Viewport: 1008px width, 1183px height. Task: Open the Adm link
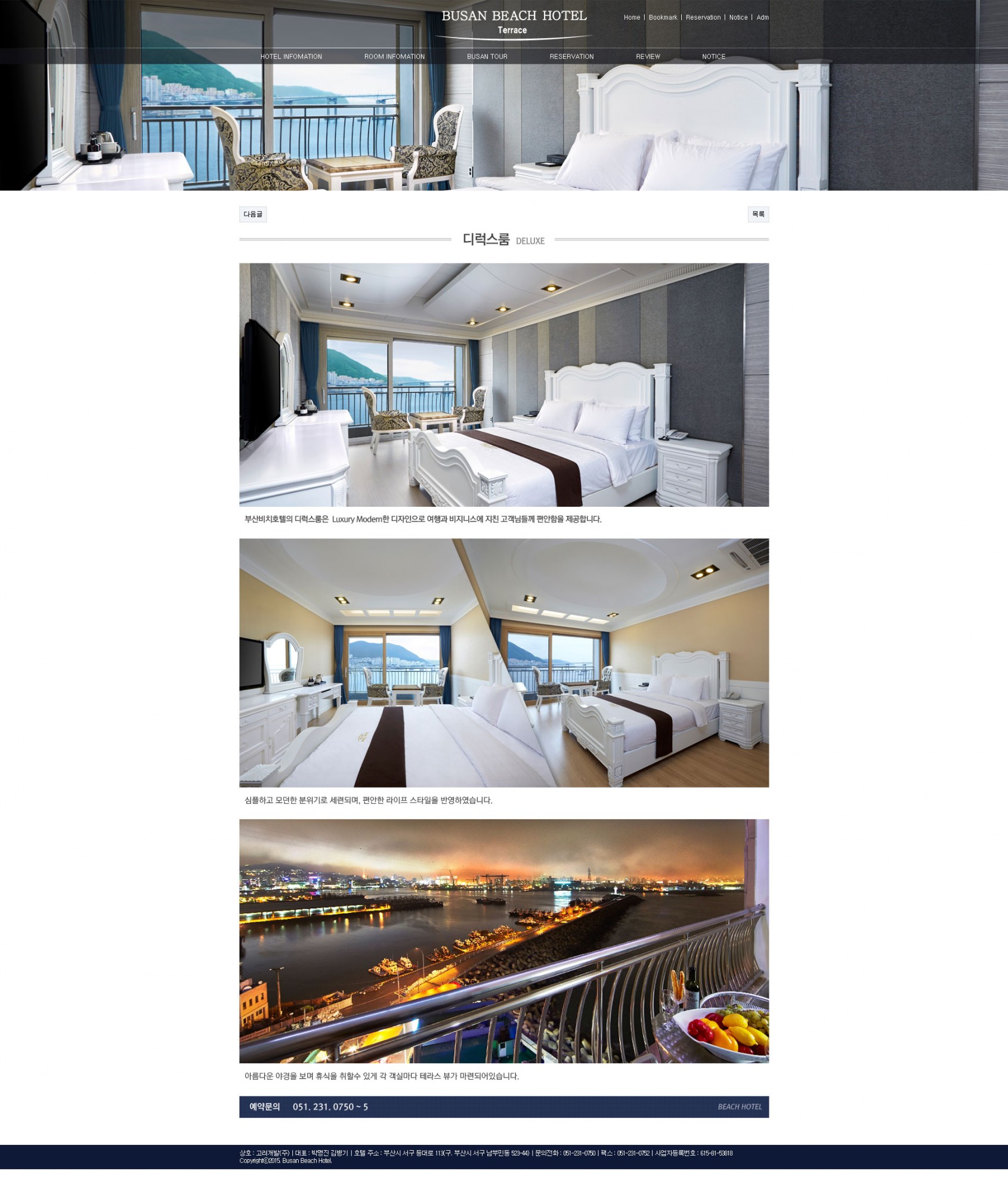coord(762,17)
